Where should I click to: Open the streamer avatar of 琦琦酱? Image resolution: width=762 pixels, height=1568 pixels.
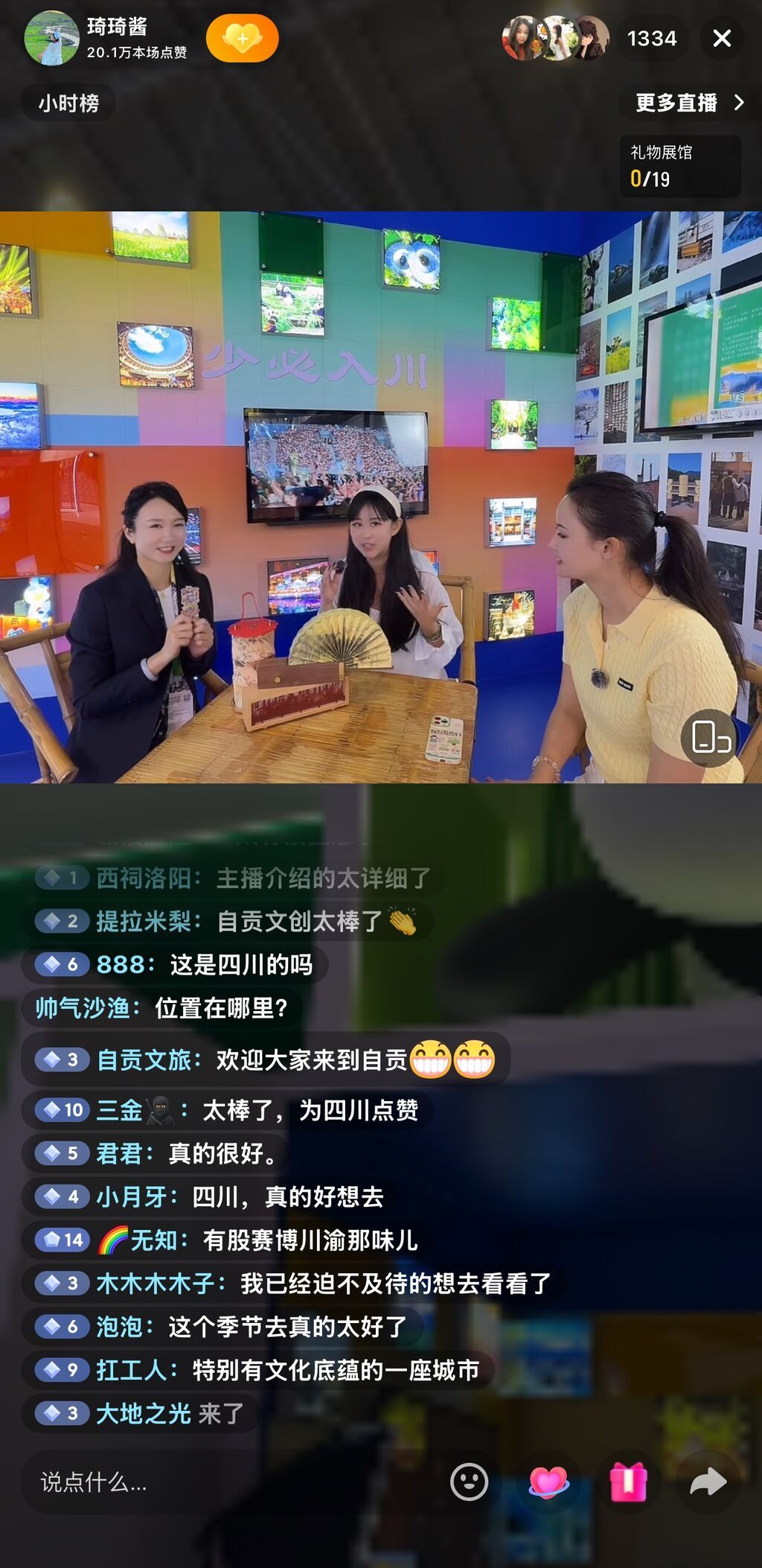click(52, 39)
